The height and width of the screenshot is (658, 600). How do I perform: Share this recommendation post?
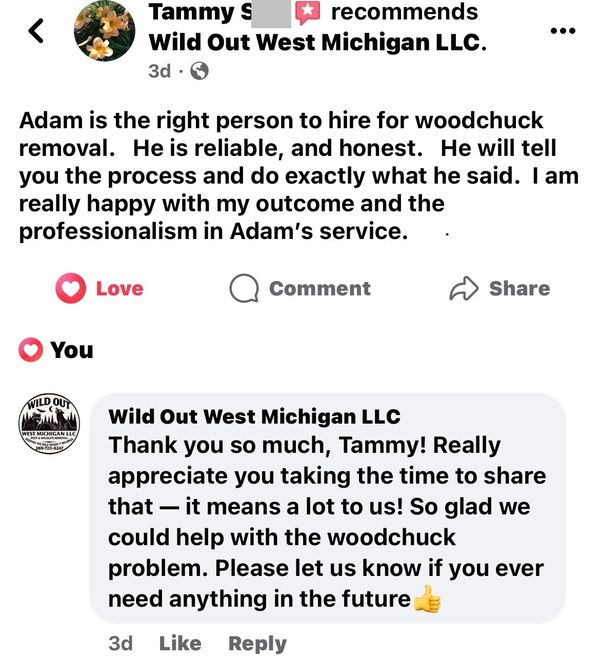click(x=500, y=289)
